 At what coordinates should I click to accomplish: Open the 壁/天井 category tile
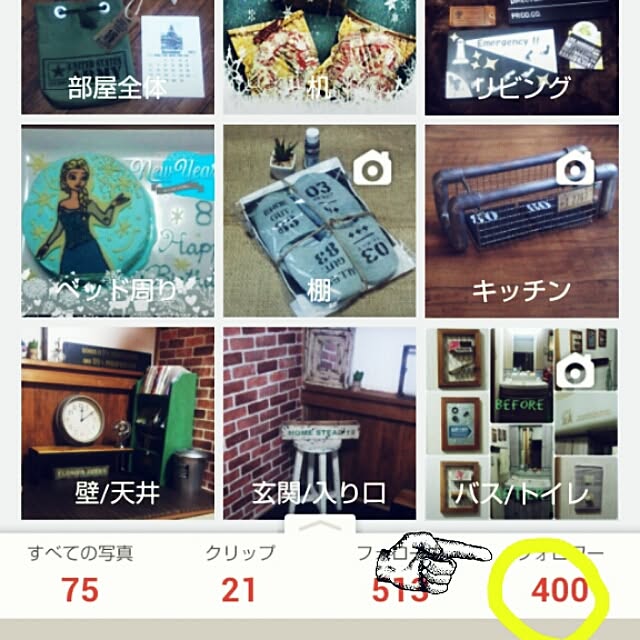(x=117, y=420)
